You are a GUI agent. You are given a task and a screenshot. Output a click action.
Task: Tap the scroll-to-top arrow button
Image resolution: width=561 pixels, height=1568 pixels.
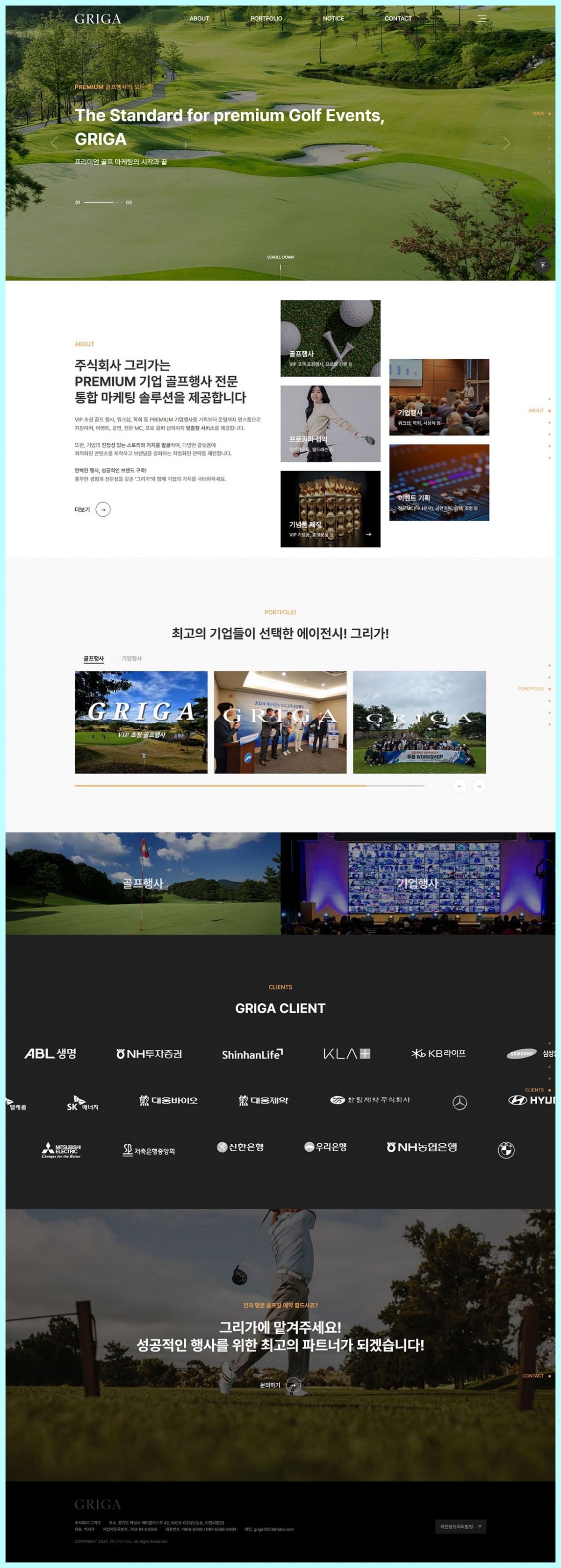(542, 265)
